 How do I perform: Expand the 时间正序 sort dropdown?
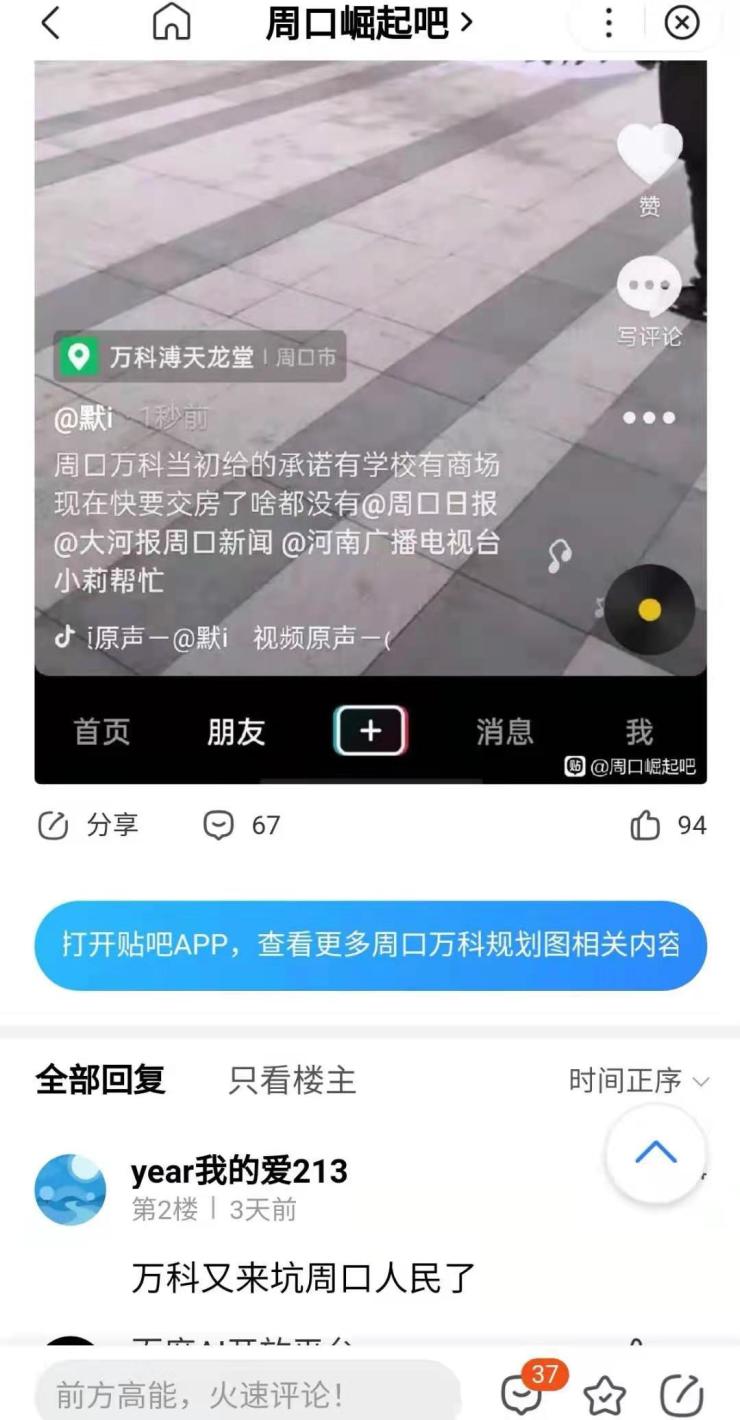pos(638,1080)
